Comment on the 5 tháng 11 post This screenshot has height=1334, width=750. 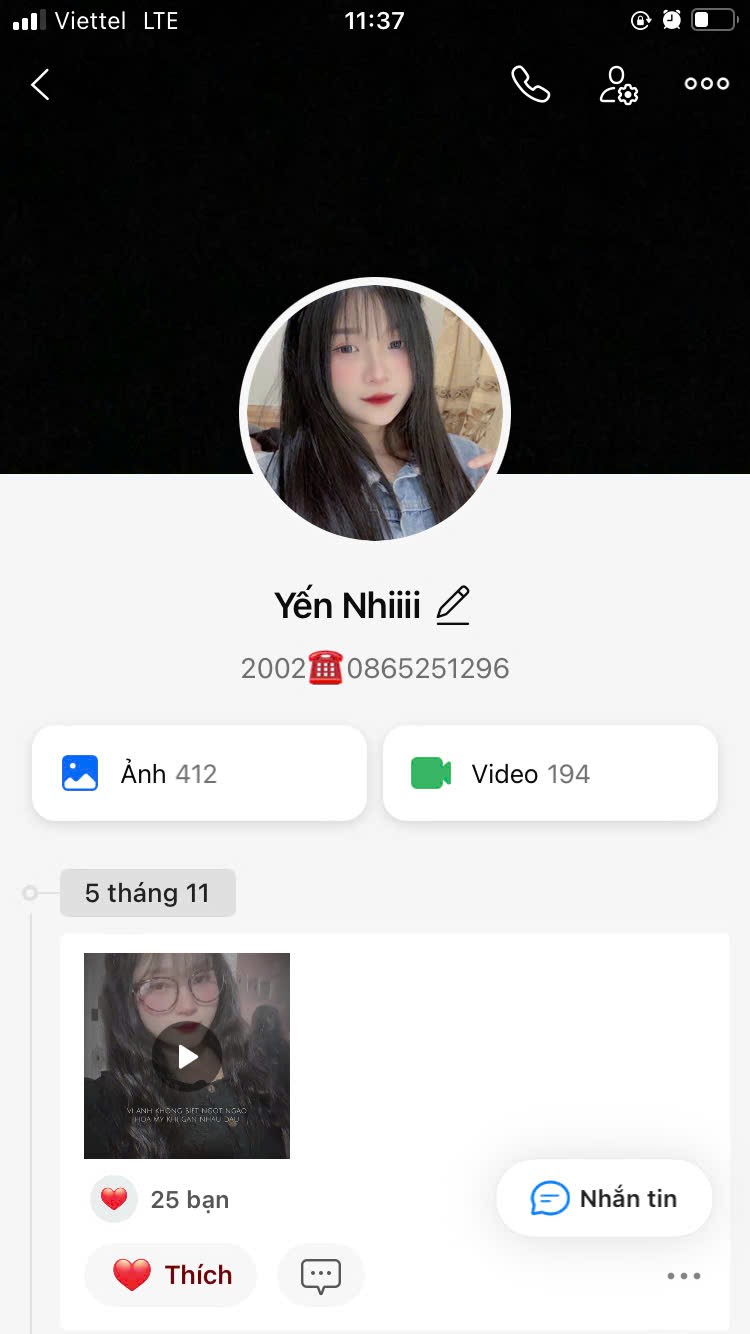coord(321,1275)
